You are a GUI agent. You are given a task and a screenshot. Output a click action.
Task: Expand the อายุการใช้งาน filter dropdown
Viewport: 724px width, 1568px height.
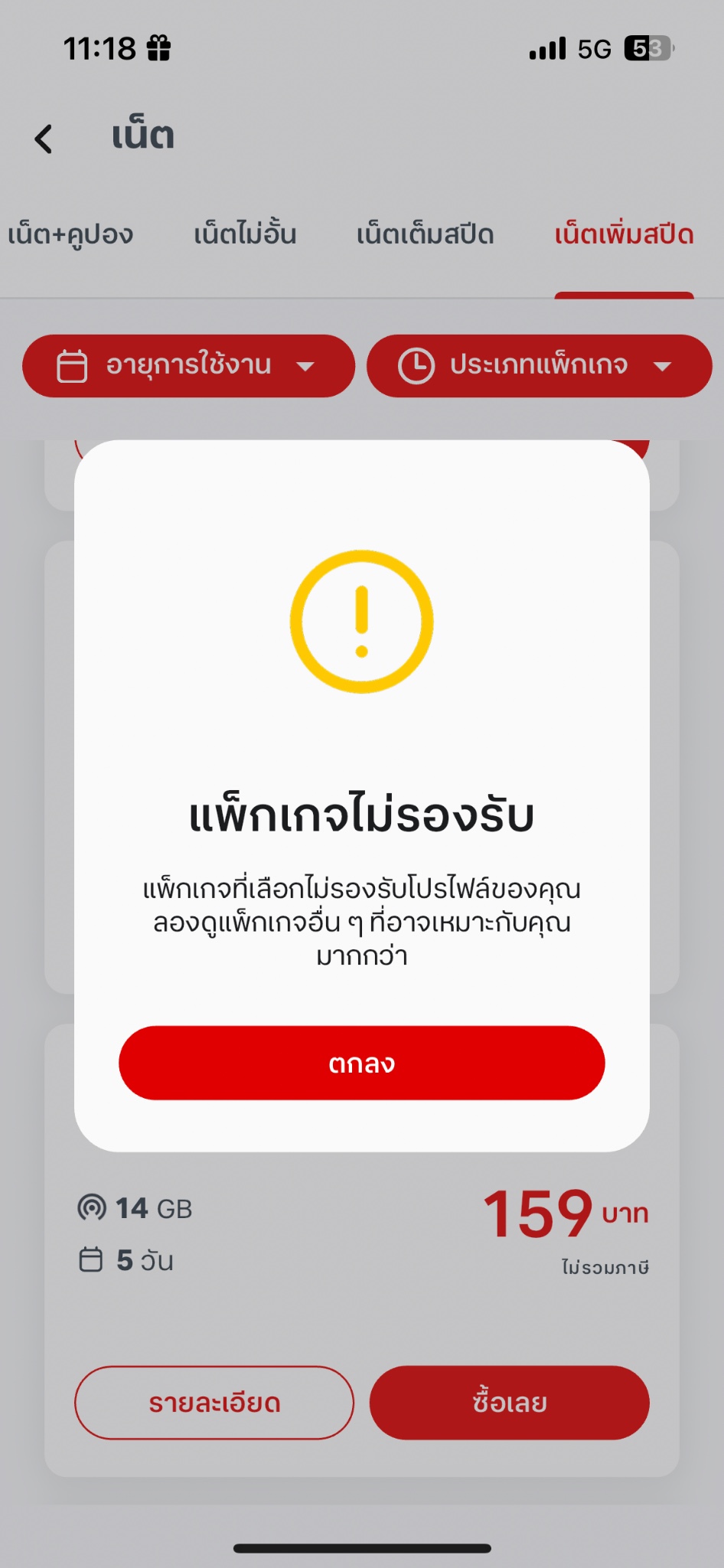188,366
